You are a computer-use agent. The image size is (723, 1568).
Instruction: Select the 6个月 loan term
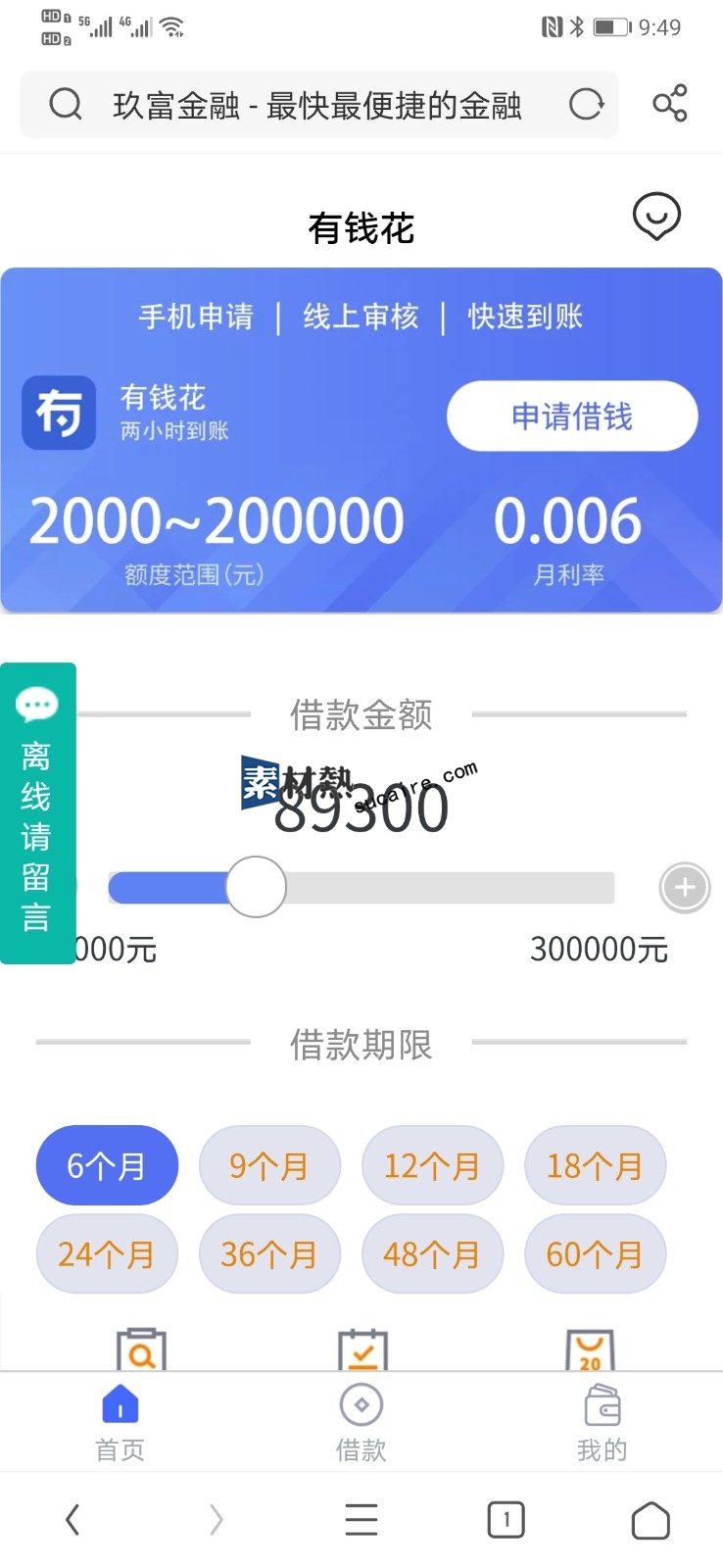[x=107, y=1166]
